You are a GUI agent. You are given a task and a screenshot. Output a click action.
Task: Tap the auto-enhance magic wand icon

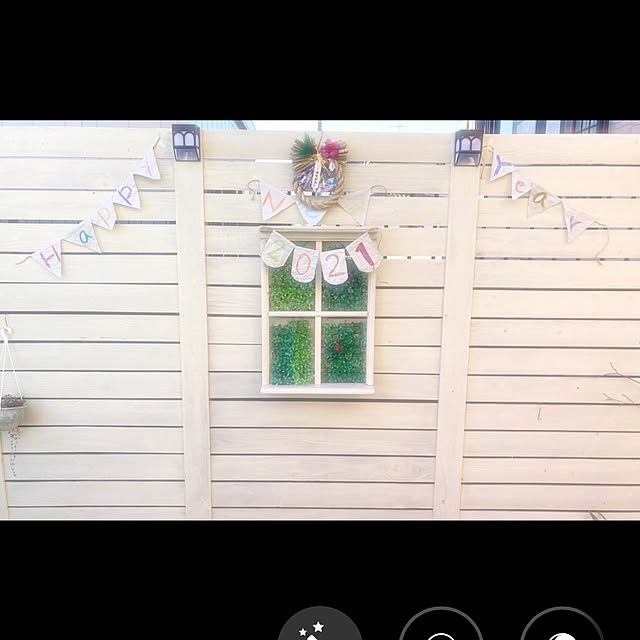[319, 630]
